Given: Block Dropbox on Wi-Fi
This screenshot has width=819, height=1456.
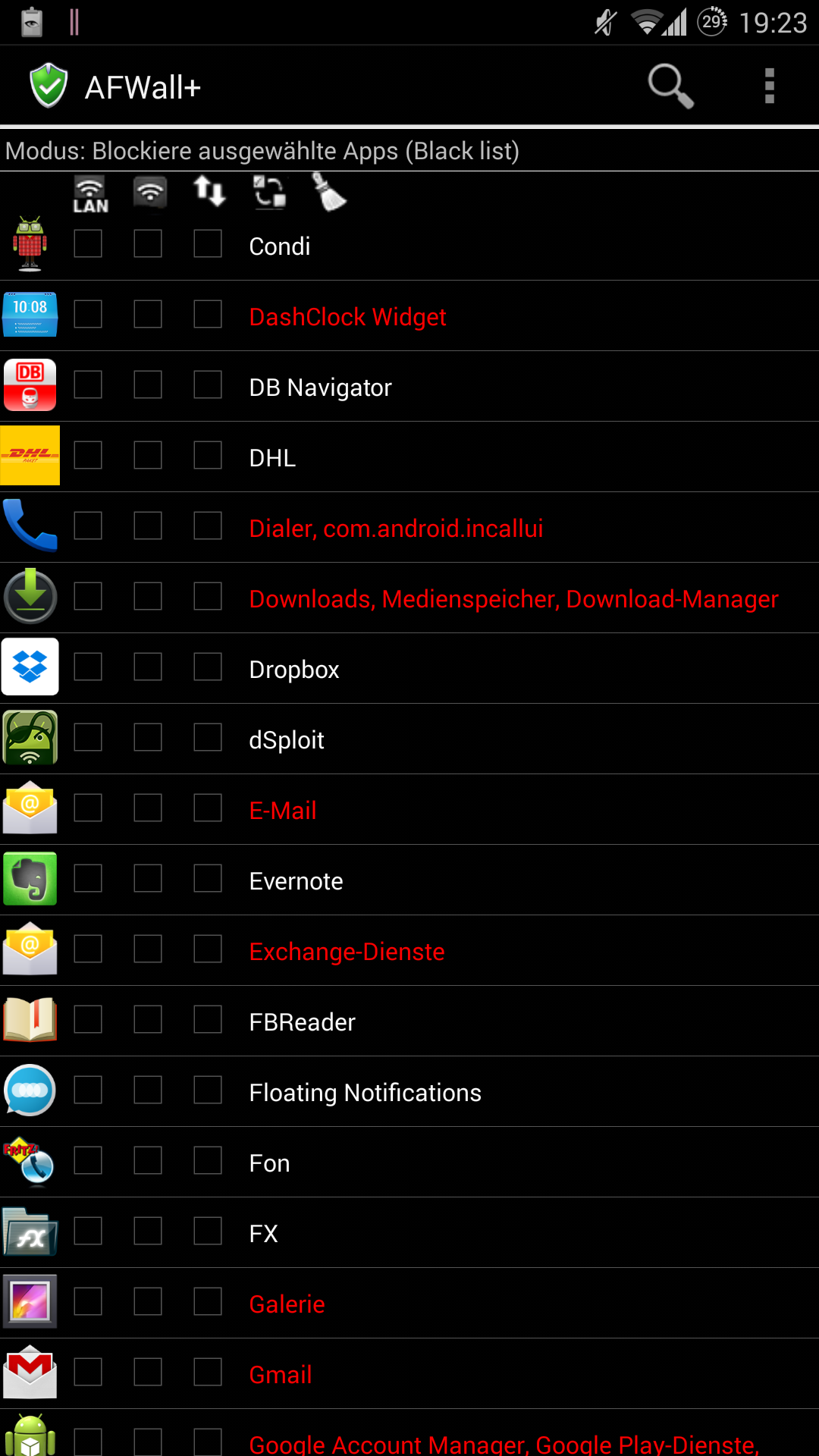Looking at the screenshot, I should point(148,667).
